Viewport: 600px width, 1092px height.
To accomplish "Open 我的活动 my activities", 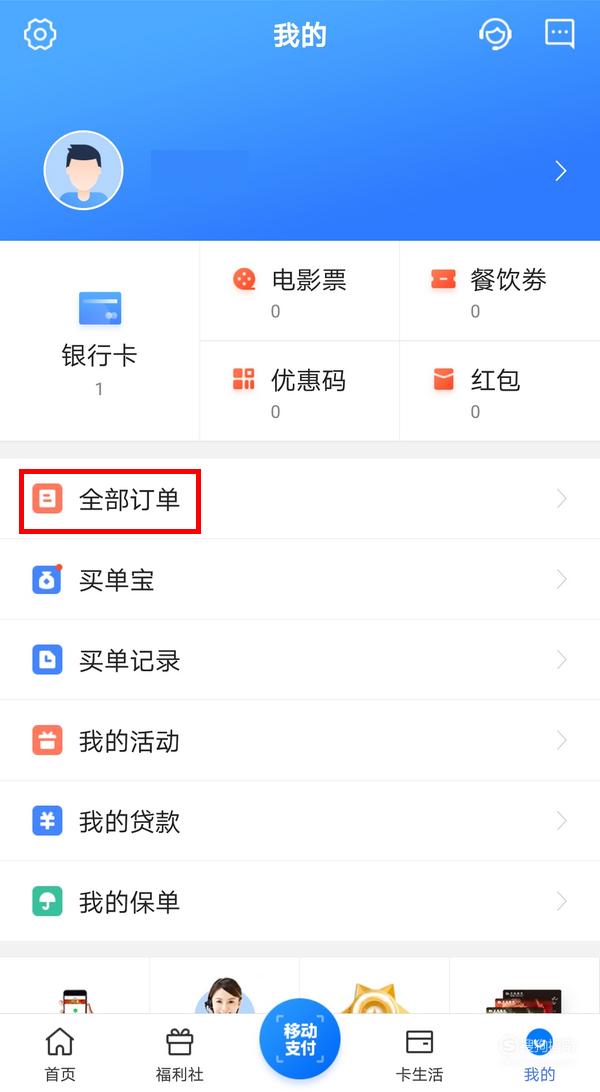I will 300,740.
